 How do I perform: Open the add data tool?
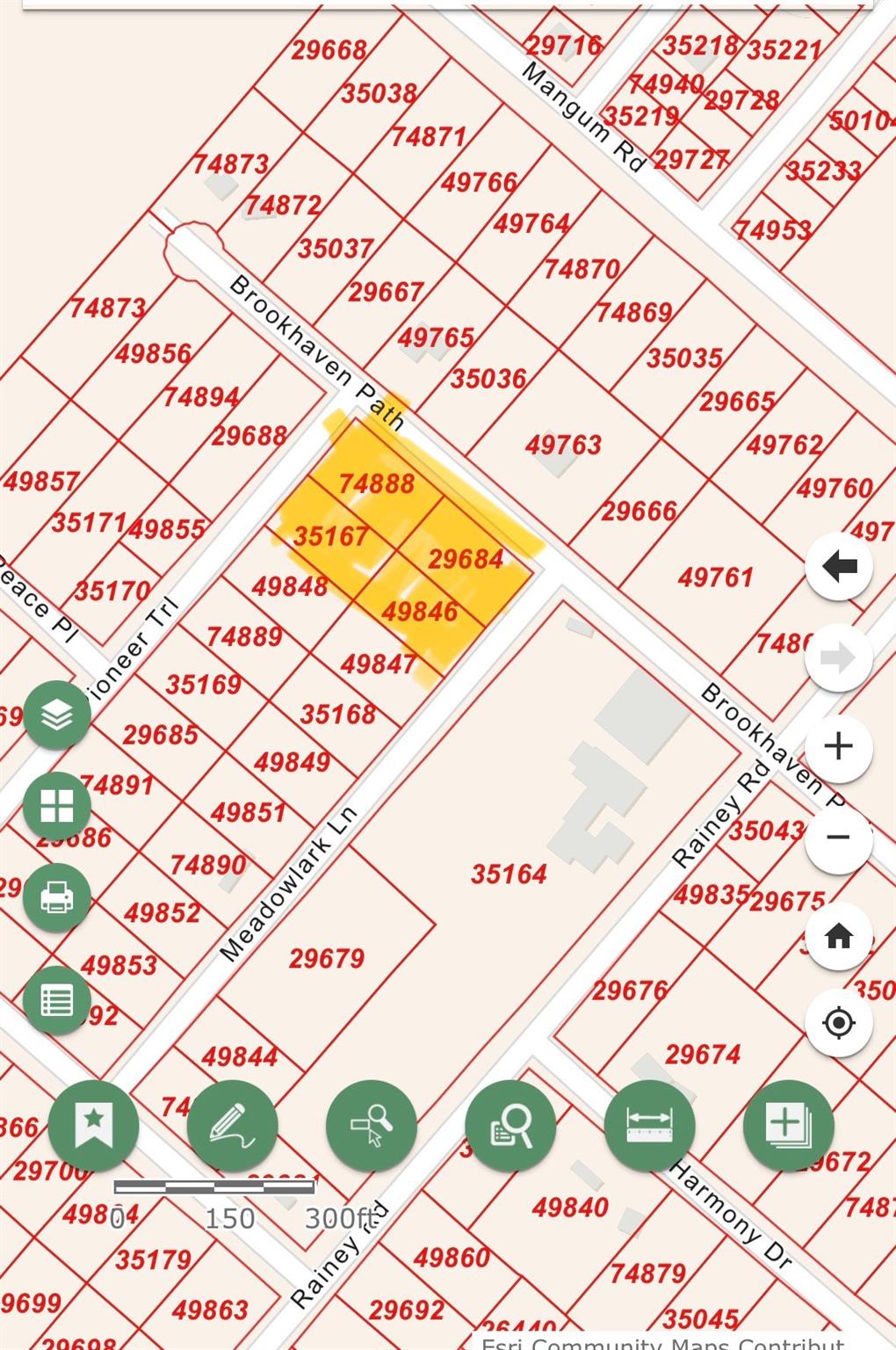(788, 1125)
